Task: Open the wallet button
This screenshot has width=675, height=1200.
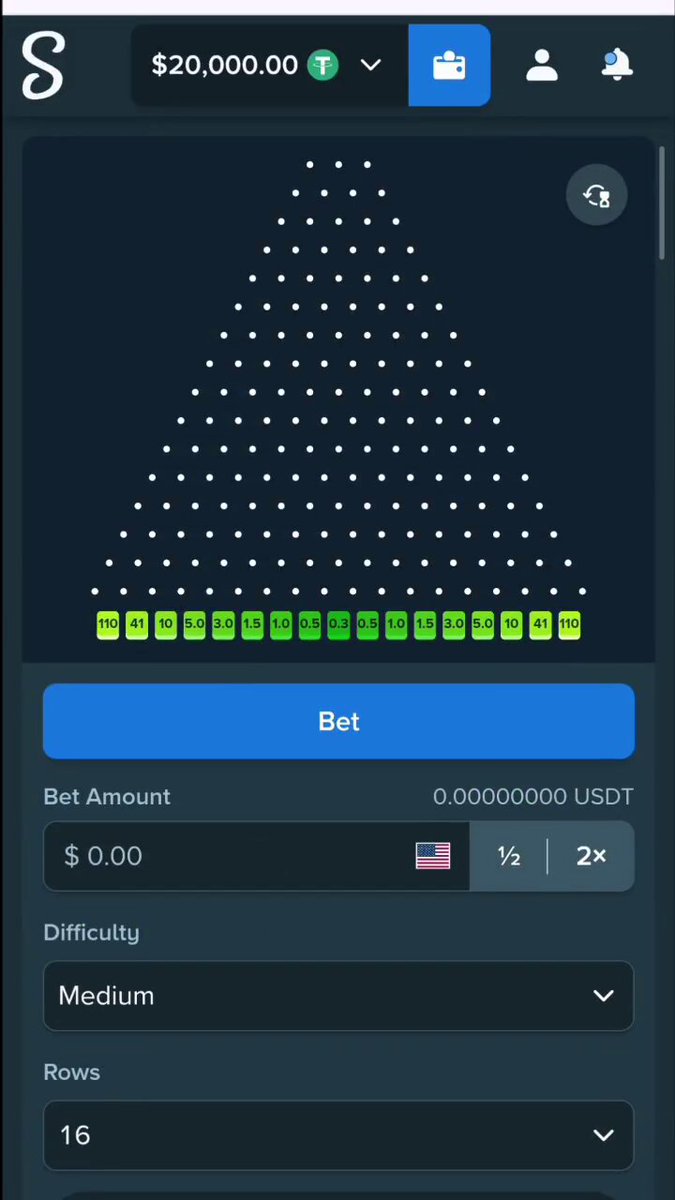Action: click(449, 66)
